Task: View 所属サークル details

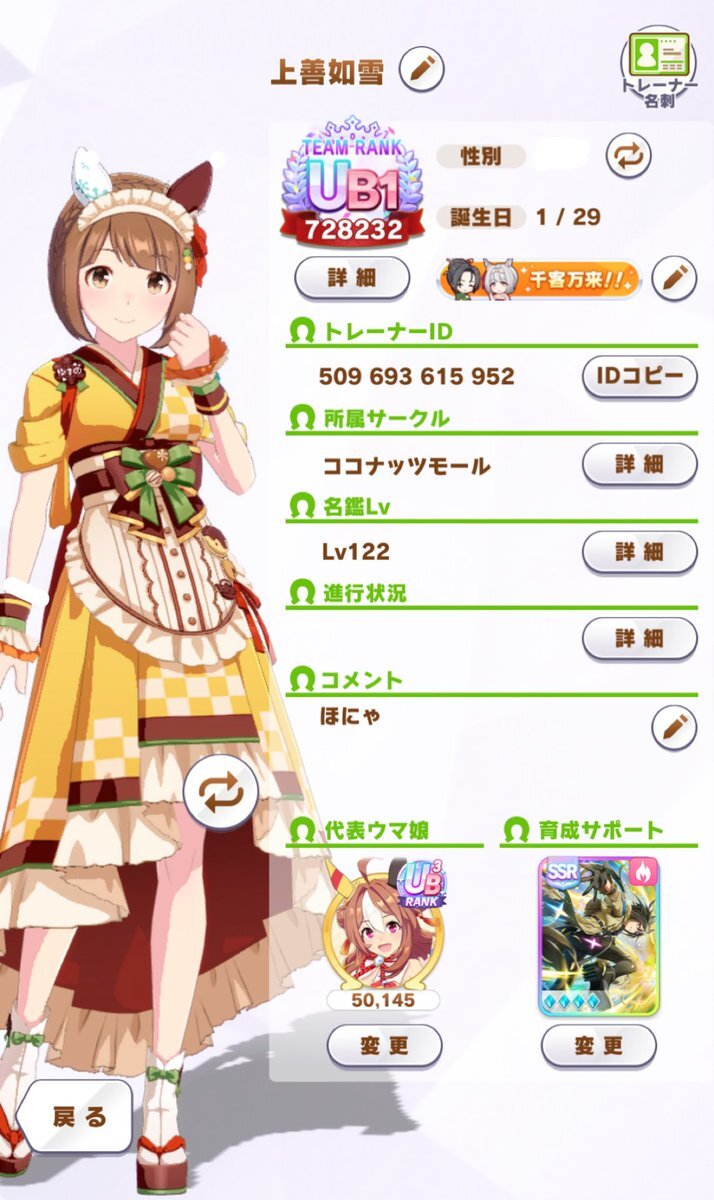Action: [639, 464]
